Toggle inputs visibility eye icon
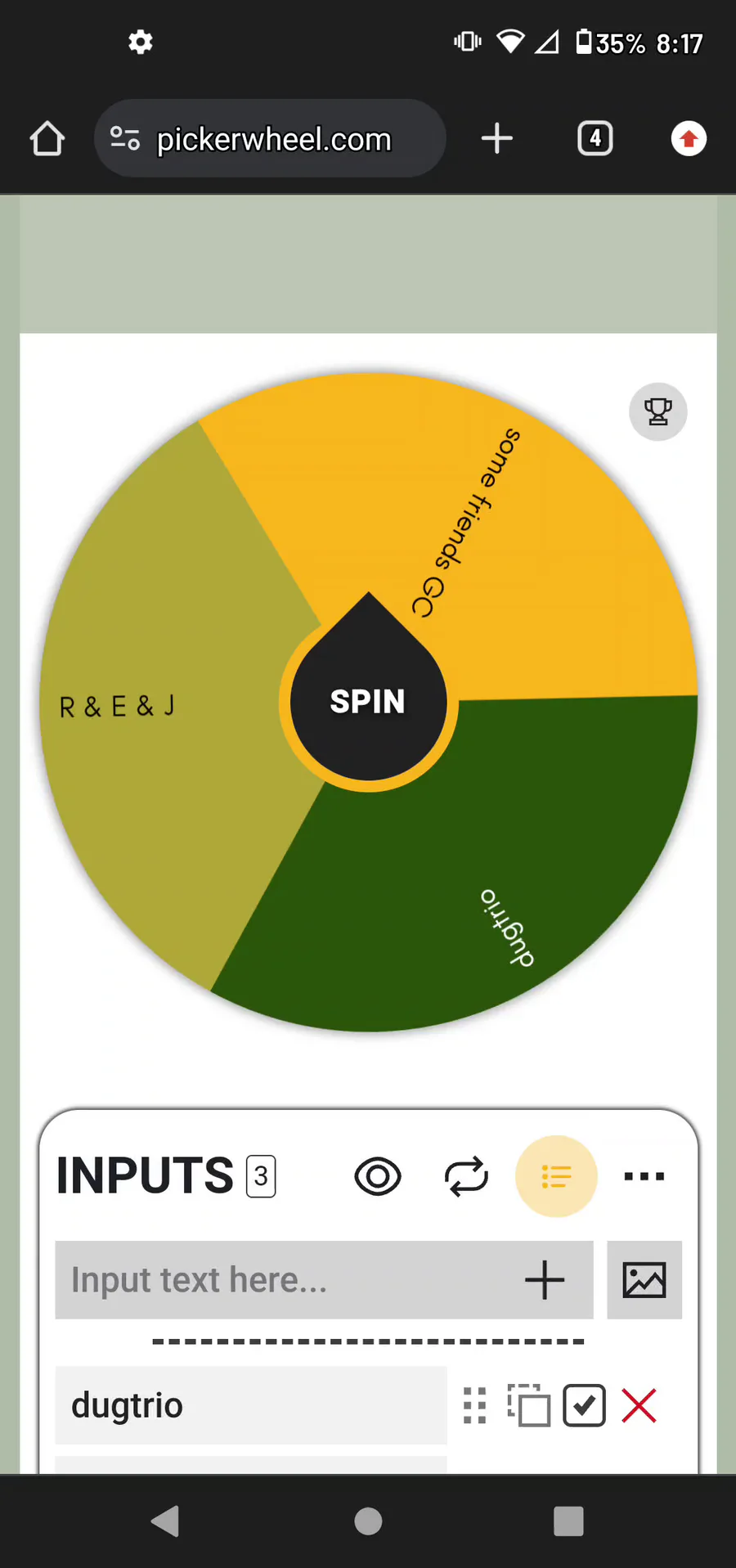The height and width of the screenshot is (1568, 736). coord(378,1177)
